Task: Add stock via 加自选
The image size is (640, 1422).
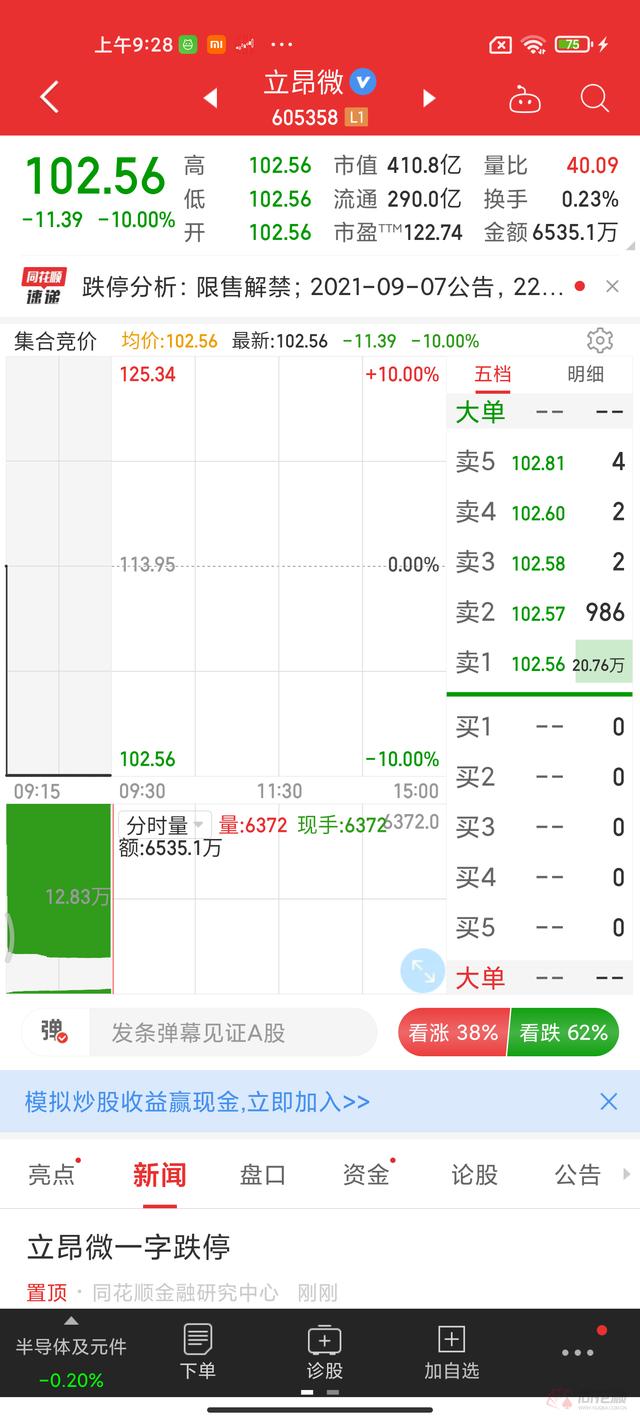Action: click(451, 1352)
